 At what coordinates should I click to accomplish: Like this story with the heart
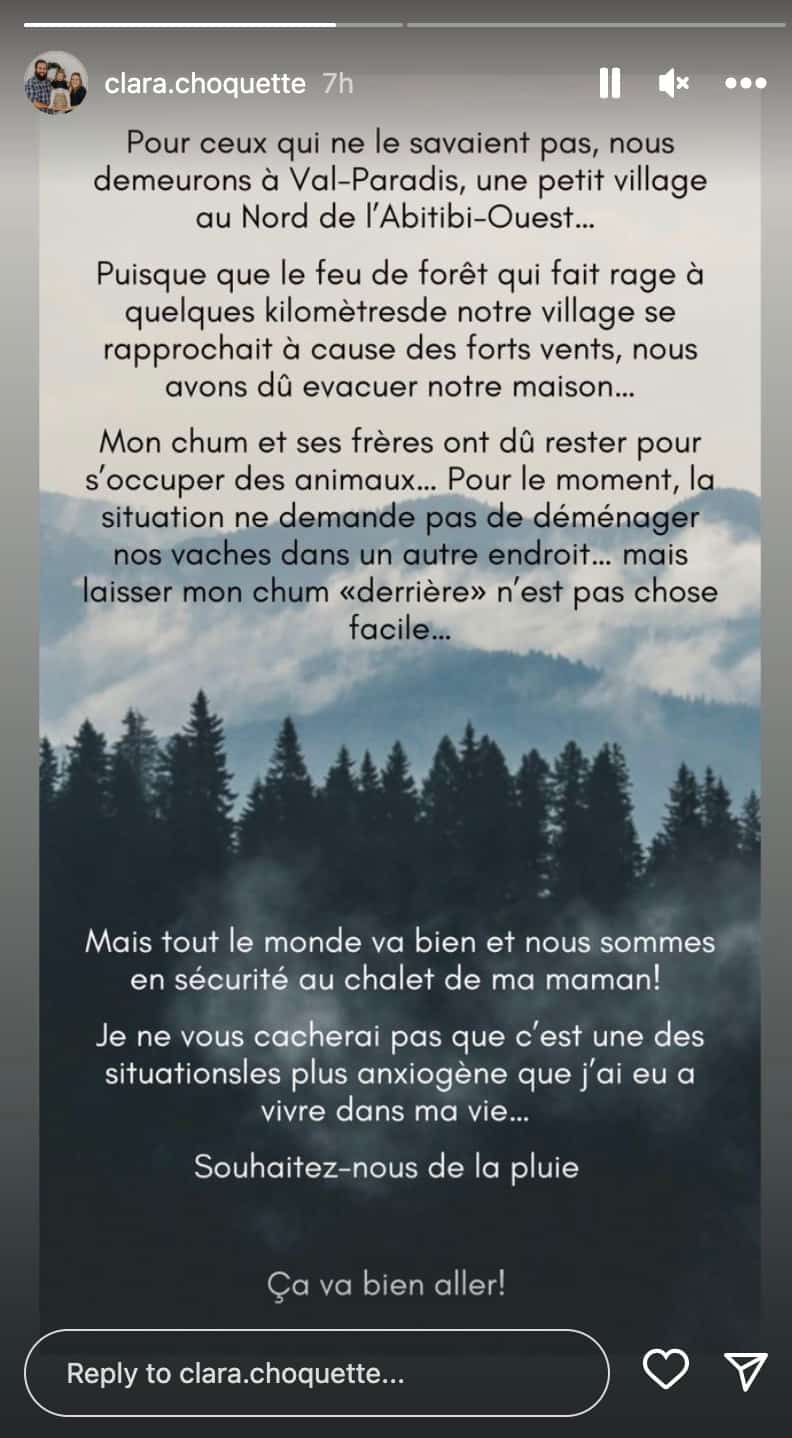[666, 1371]
